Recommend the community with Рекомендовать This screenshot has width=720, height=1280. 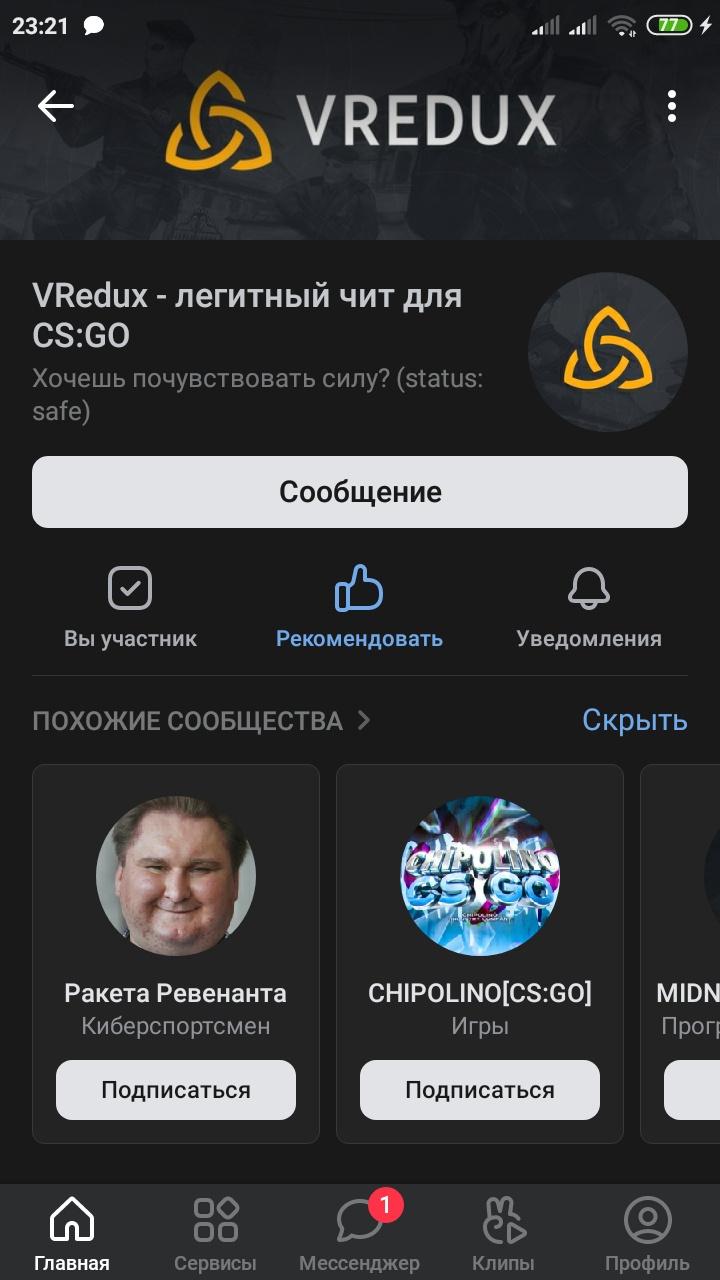(x=359, y=606)
